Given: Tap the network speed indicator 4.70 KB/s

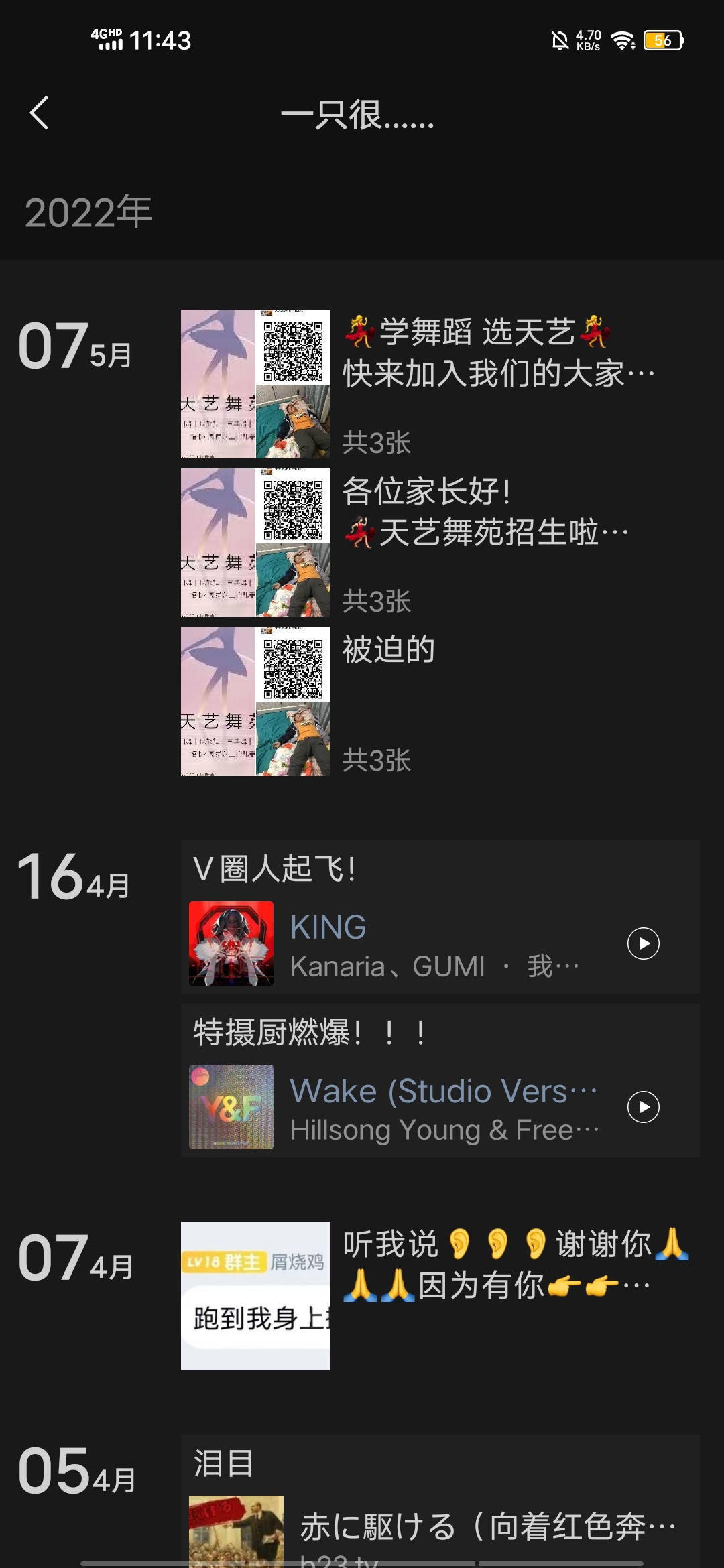Looking at the screenshot, I should [590, 39].
